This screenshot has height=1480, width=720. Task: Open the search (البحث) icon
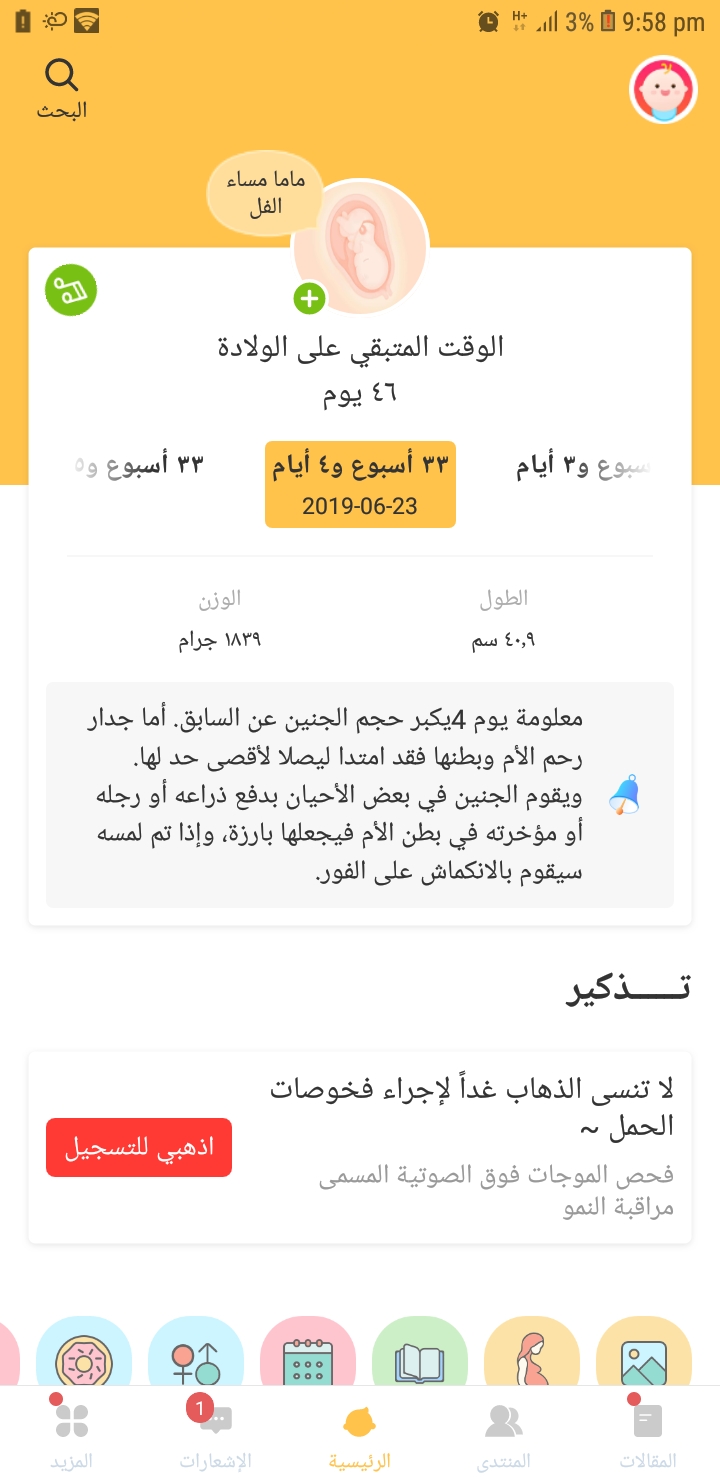click(x=62, y=87)
